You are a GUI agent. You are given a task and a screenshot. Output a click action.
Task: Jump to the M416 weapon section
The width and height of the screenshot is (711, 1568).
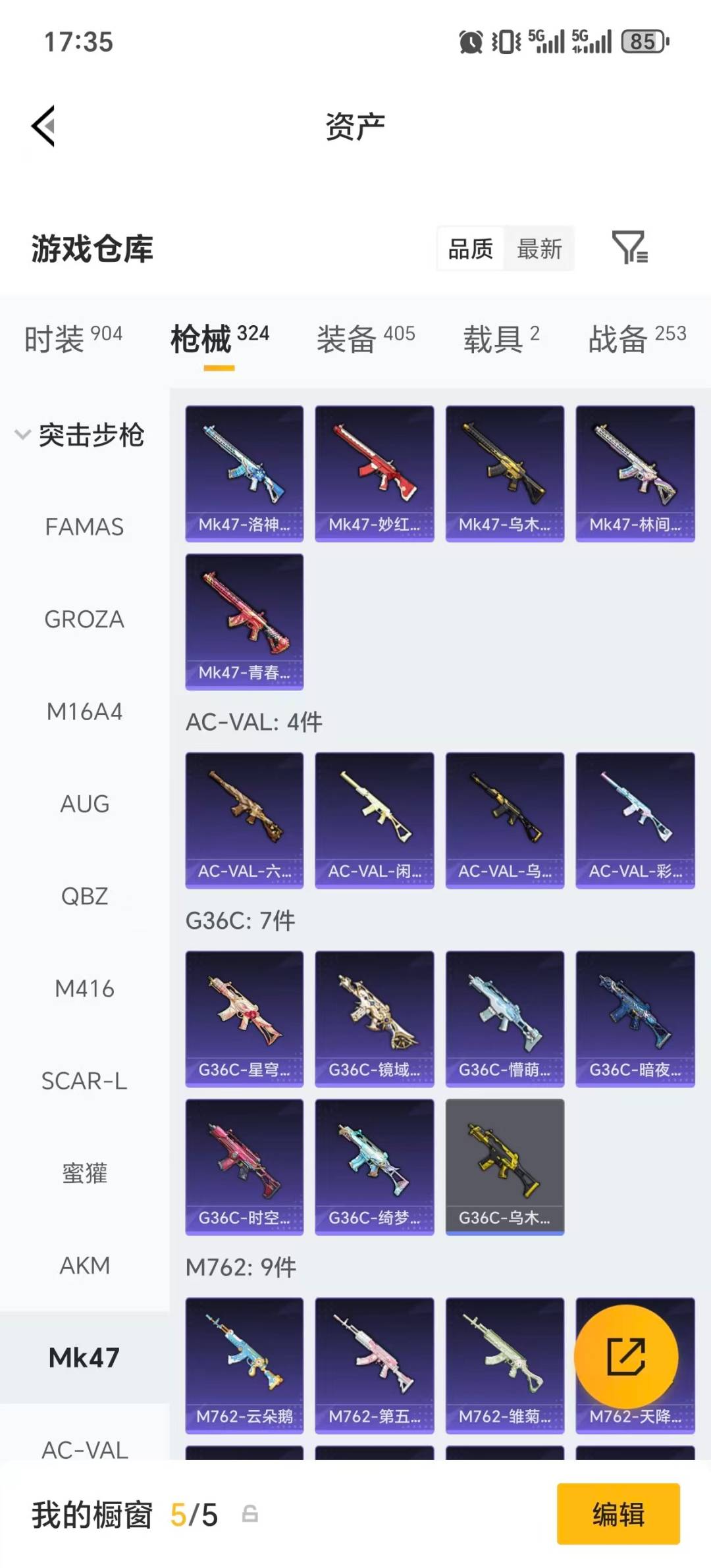tap(84, 989)
